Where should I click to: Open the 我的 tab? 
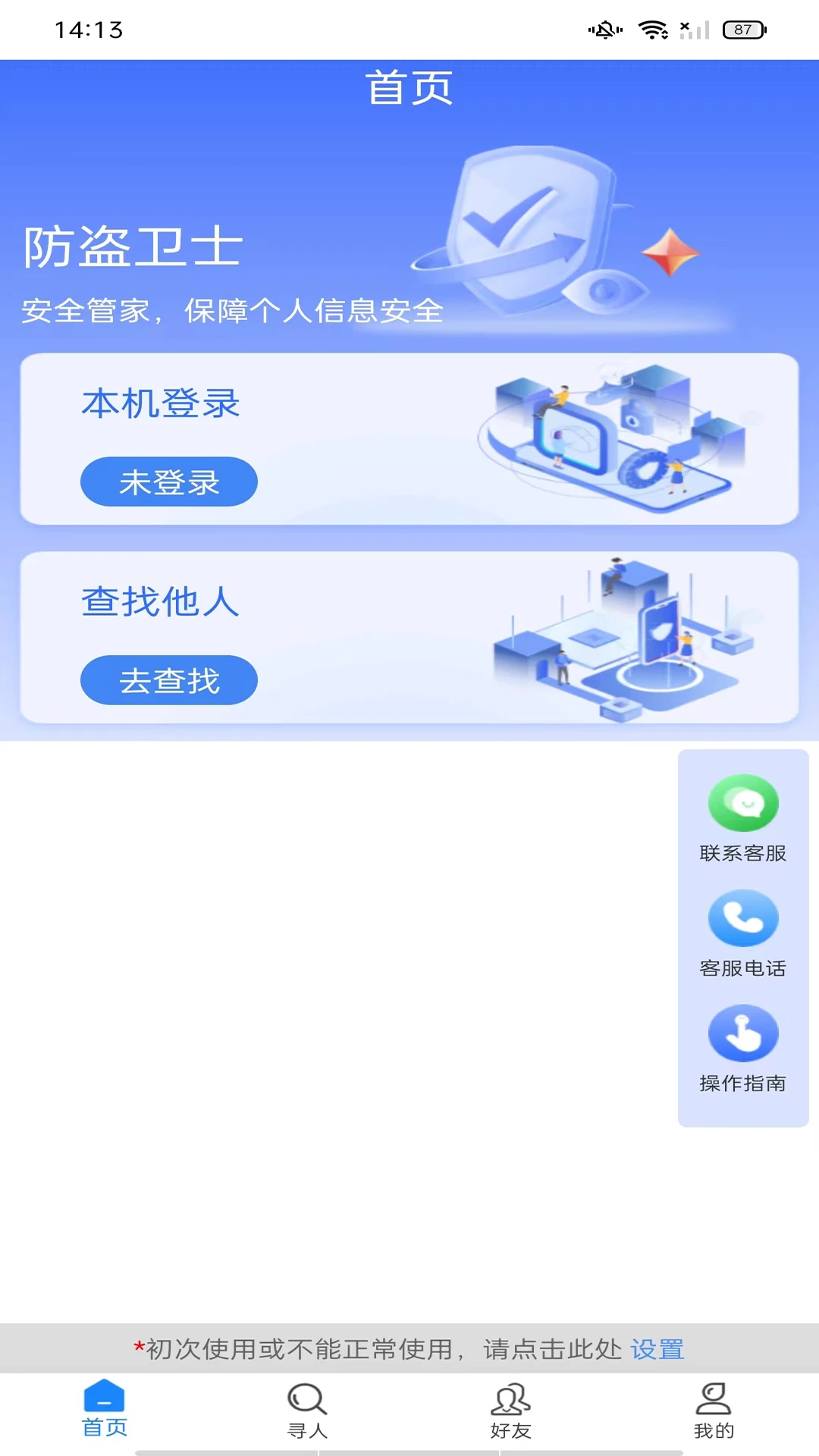[714, 1410]
